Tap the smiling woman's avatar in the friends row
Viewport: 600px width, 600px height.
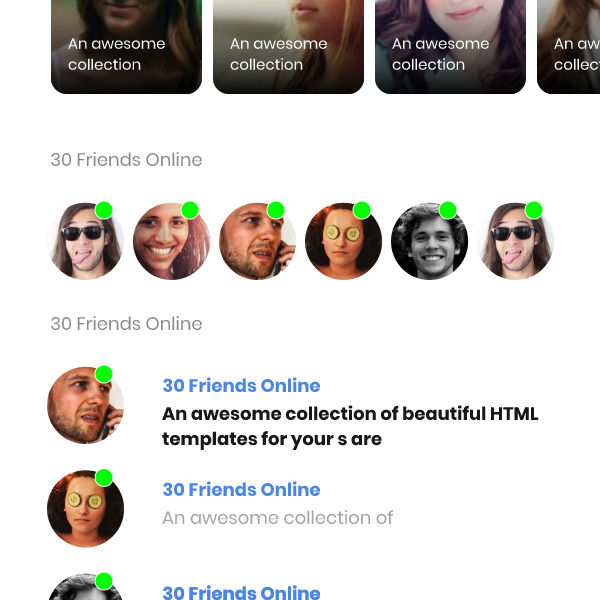[171, 242]
